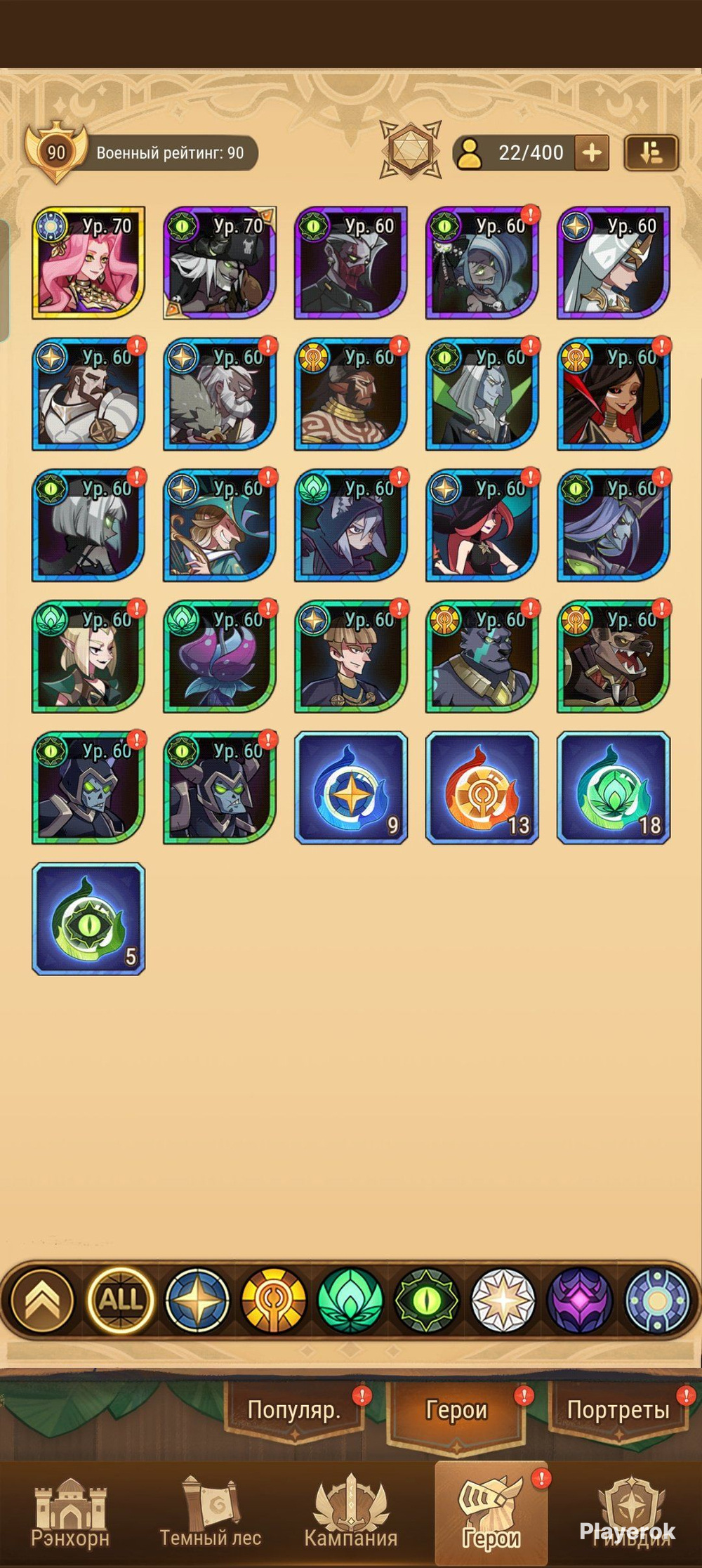This screenshot has height=1568, width=702.
Task: Open the green leaf faction card showing 18
Action: tap(614, 788)
